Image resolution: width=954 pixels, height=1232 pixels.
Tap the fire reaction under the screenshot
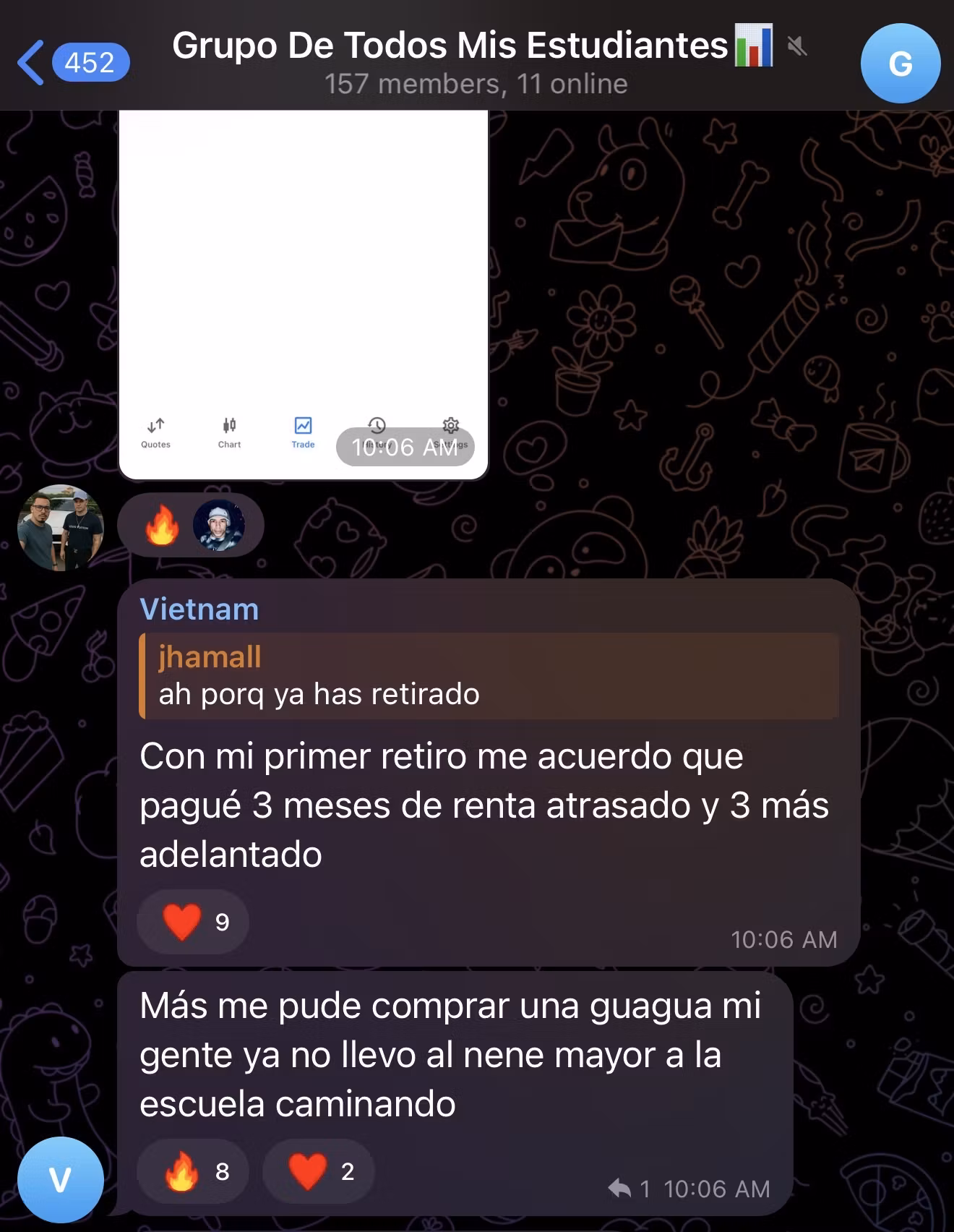[163, 525]
